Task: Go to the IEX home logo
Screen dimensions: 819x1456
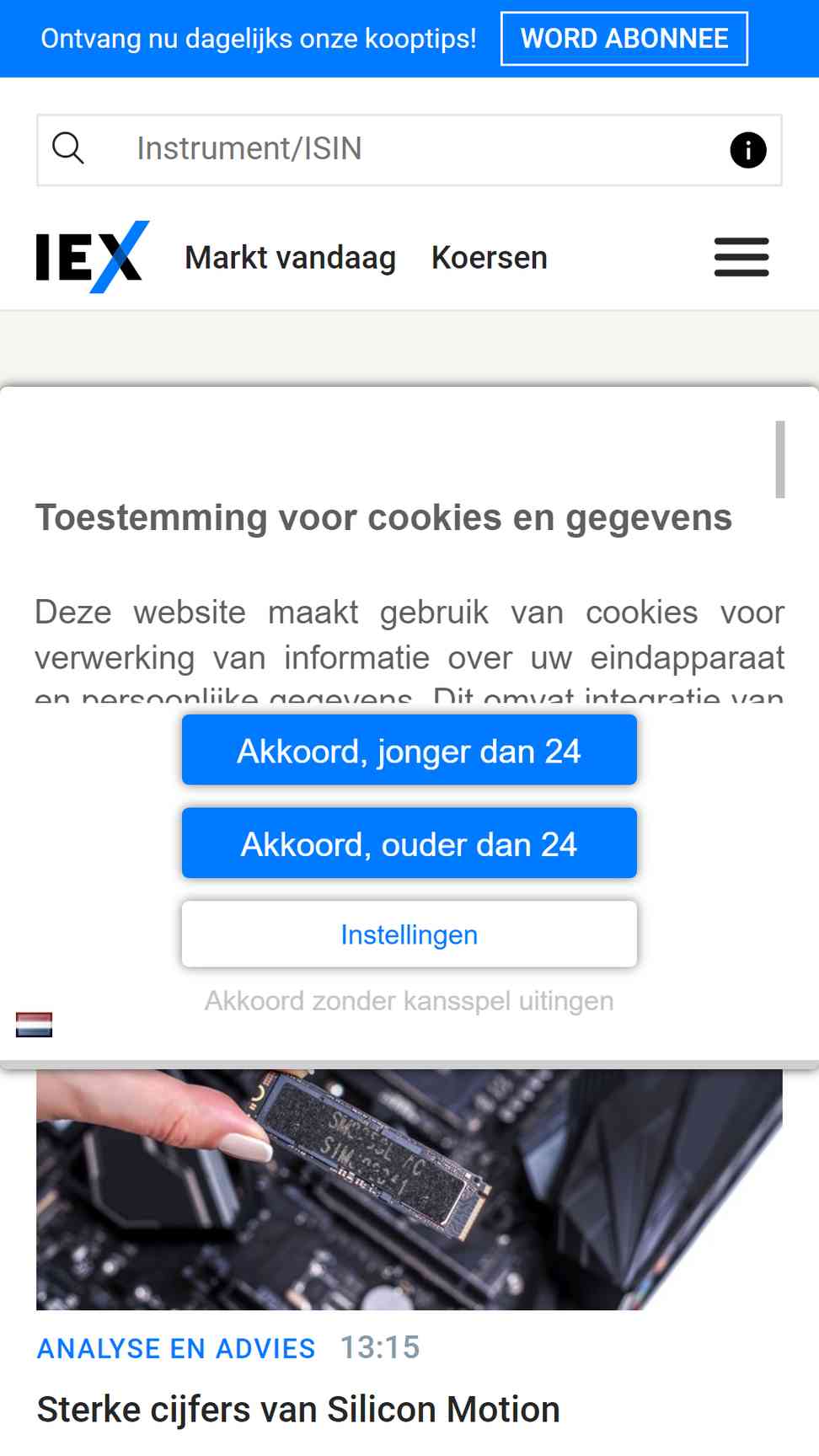Action: point(93,257)
